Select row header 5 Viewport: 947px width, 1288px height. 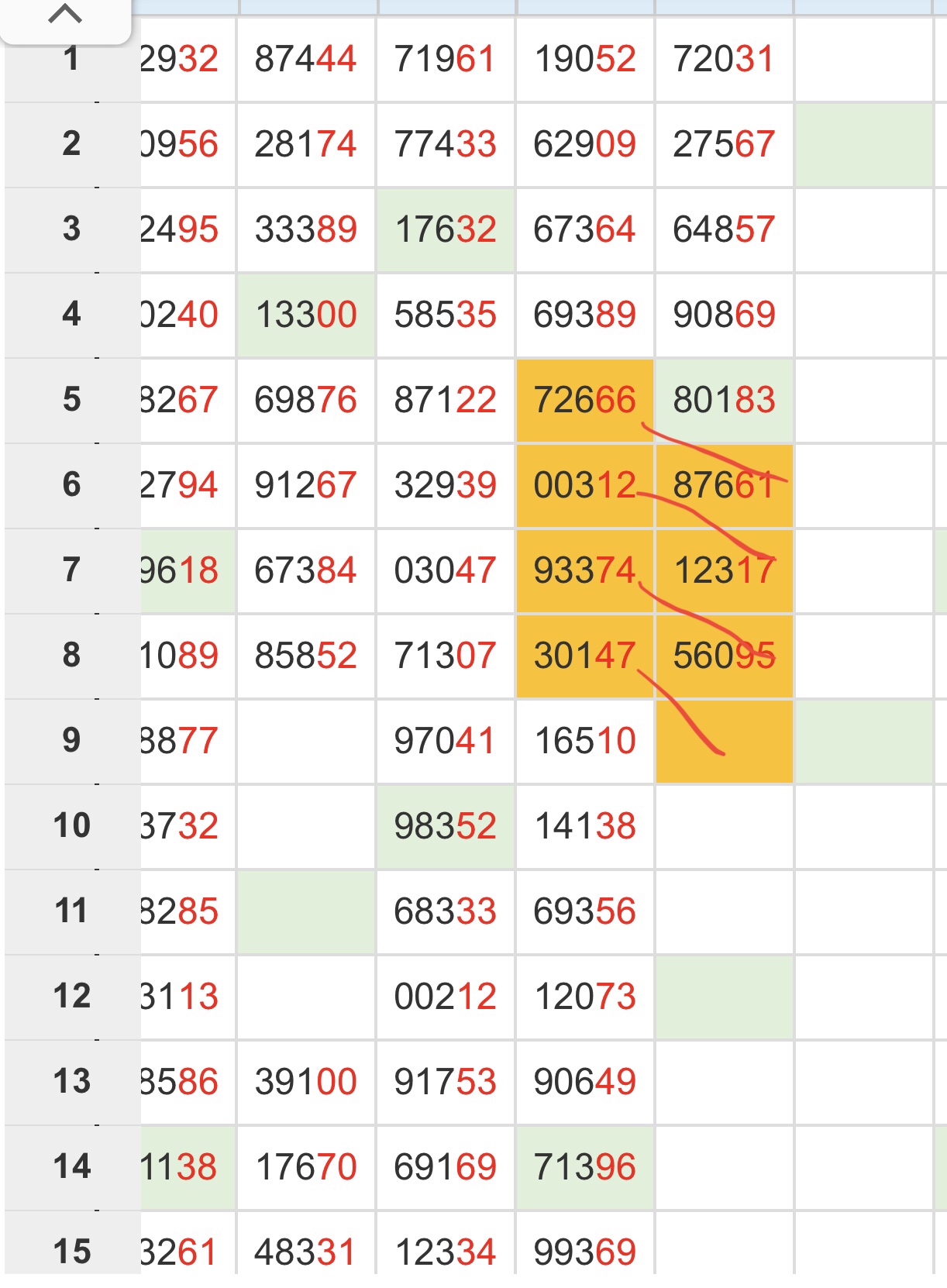click(x=72, y=400)
